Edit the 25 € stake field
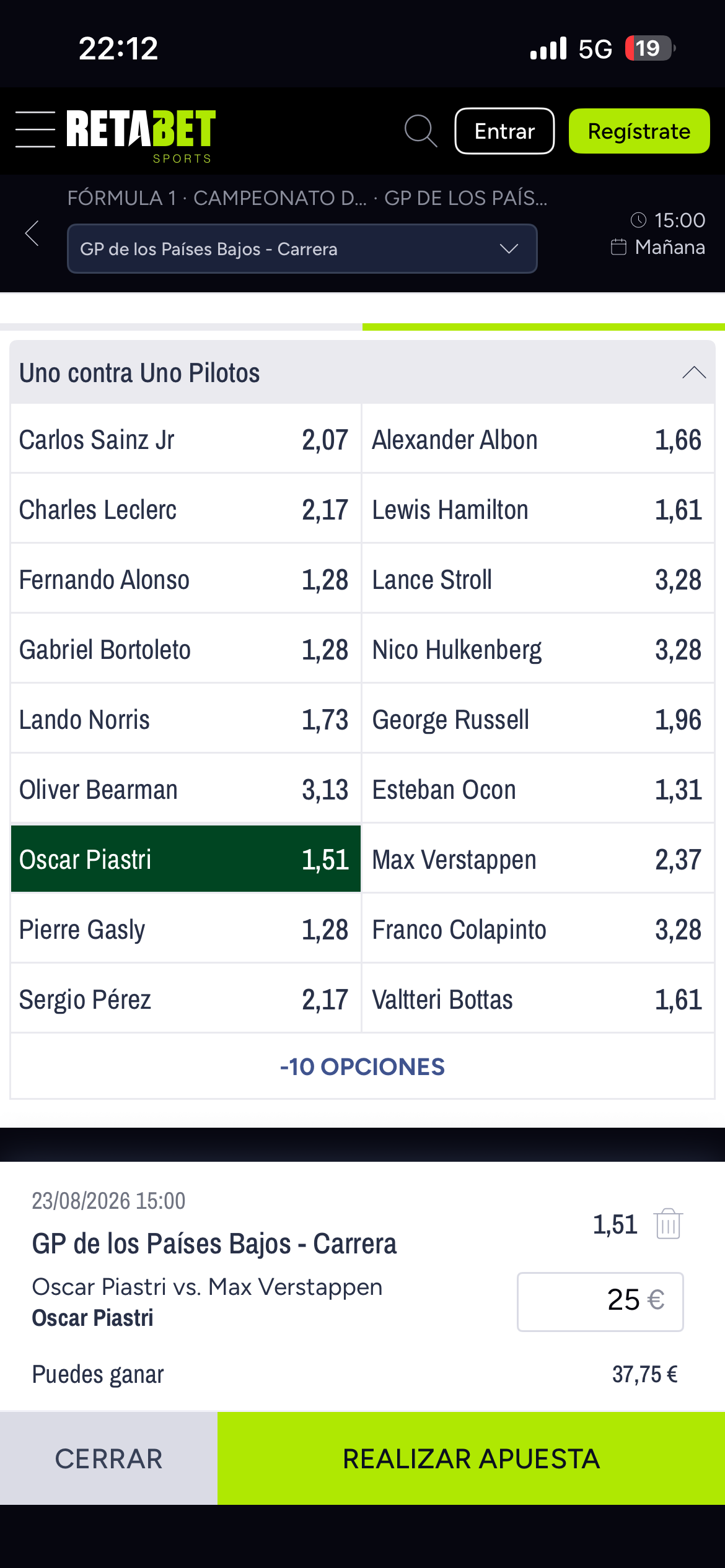 tap(600, 1302)
